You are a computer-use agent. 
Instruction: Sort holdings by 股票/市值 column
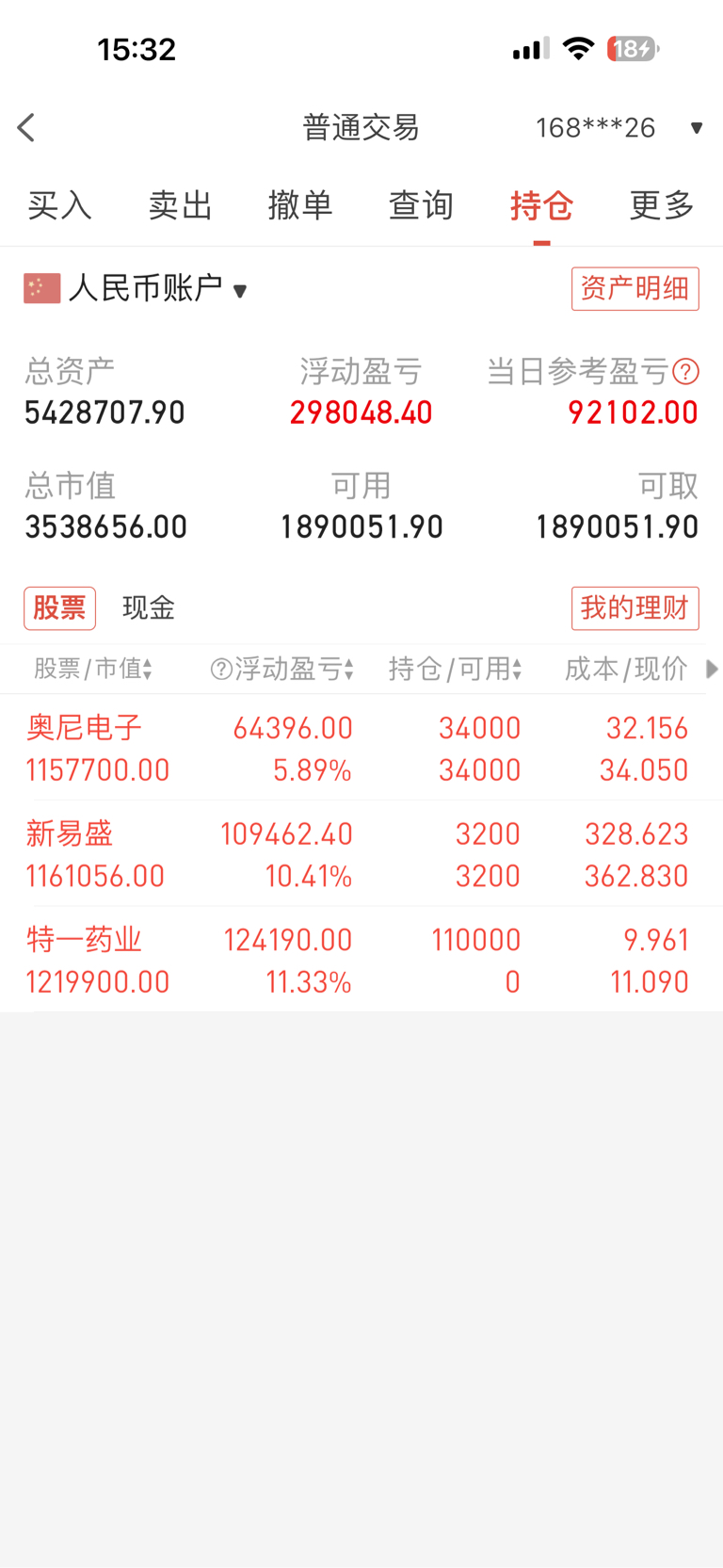93,669
